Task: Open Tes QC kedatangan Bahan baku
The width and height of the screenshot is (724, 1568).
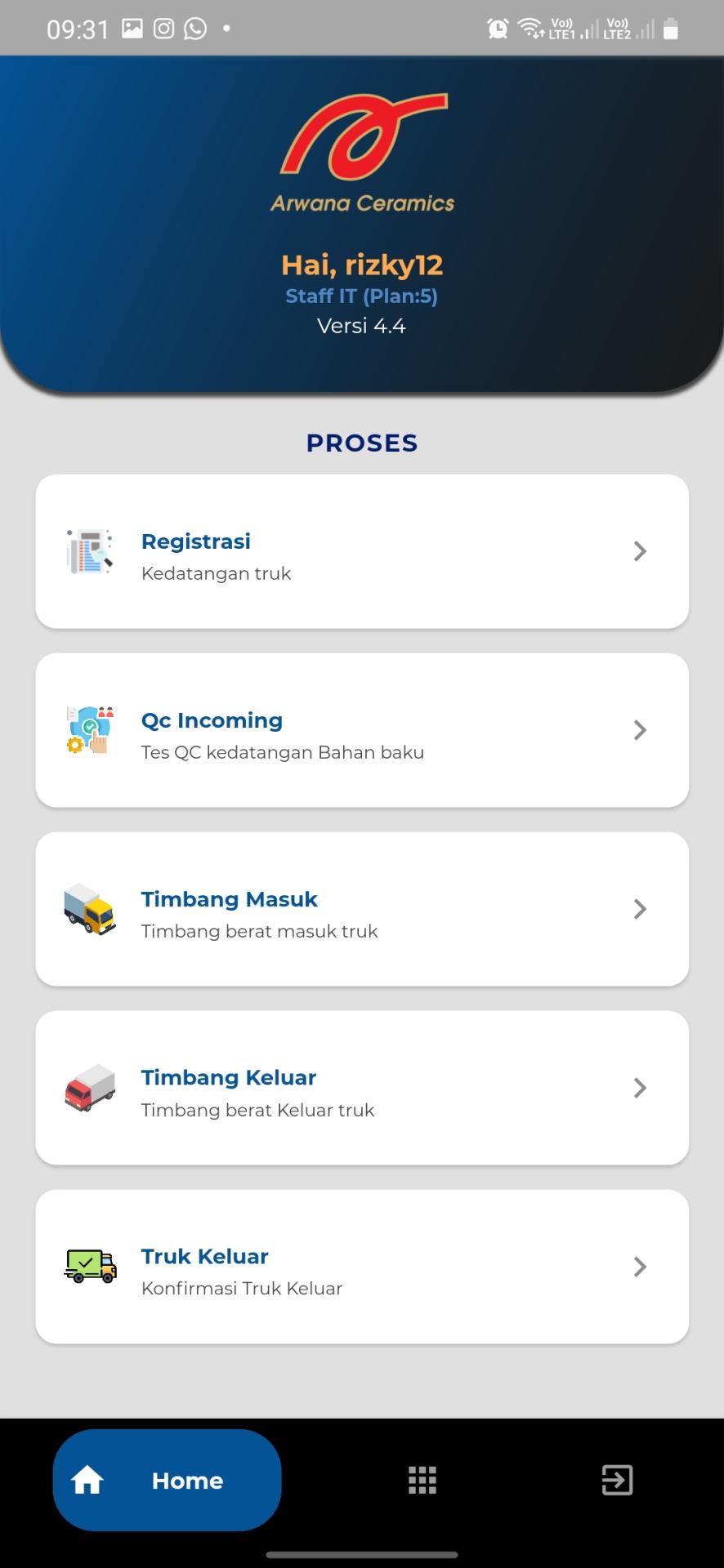Action: point(361,730)
